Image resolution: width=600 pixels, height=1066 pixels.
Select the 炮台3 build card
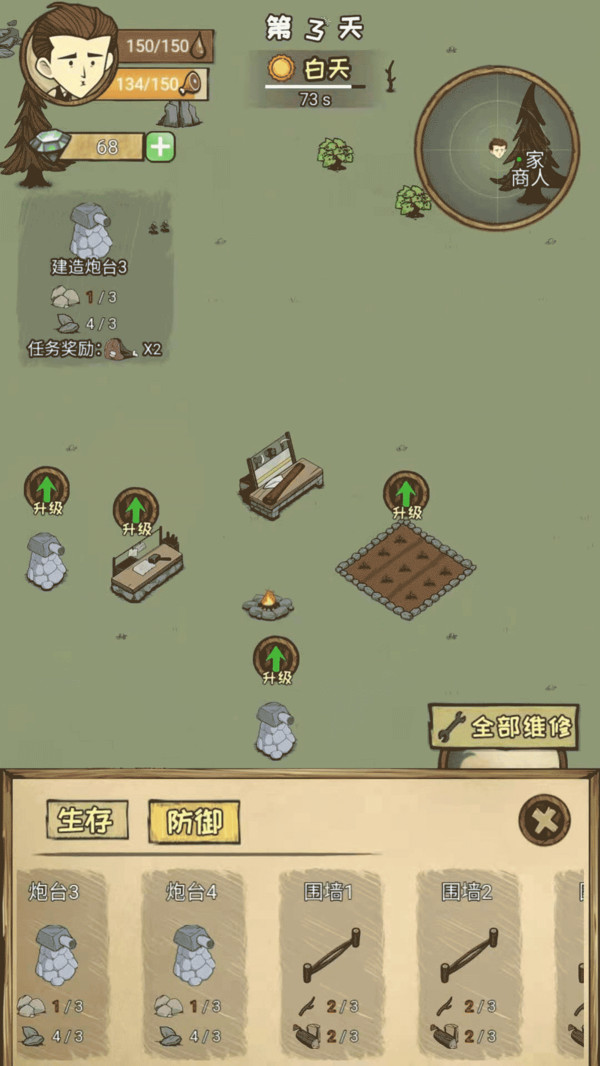[x=56, y=960]
